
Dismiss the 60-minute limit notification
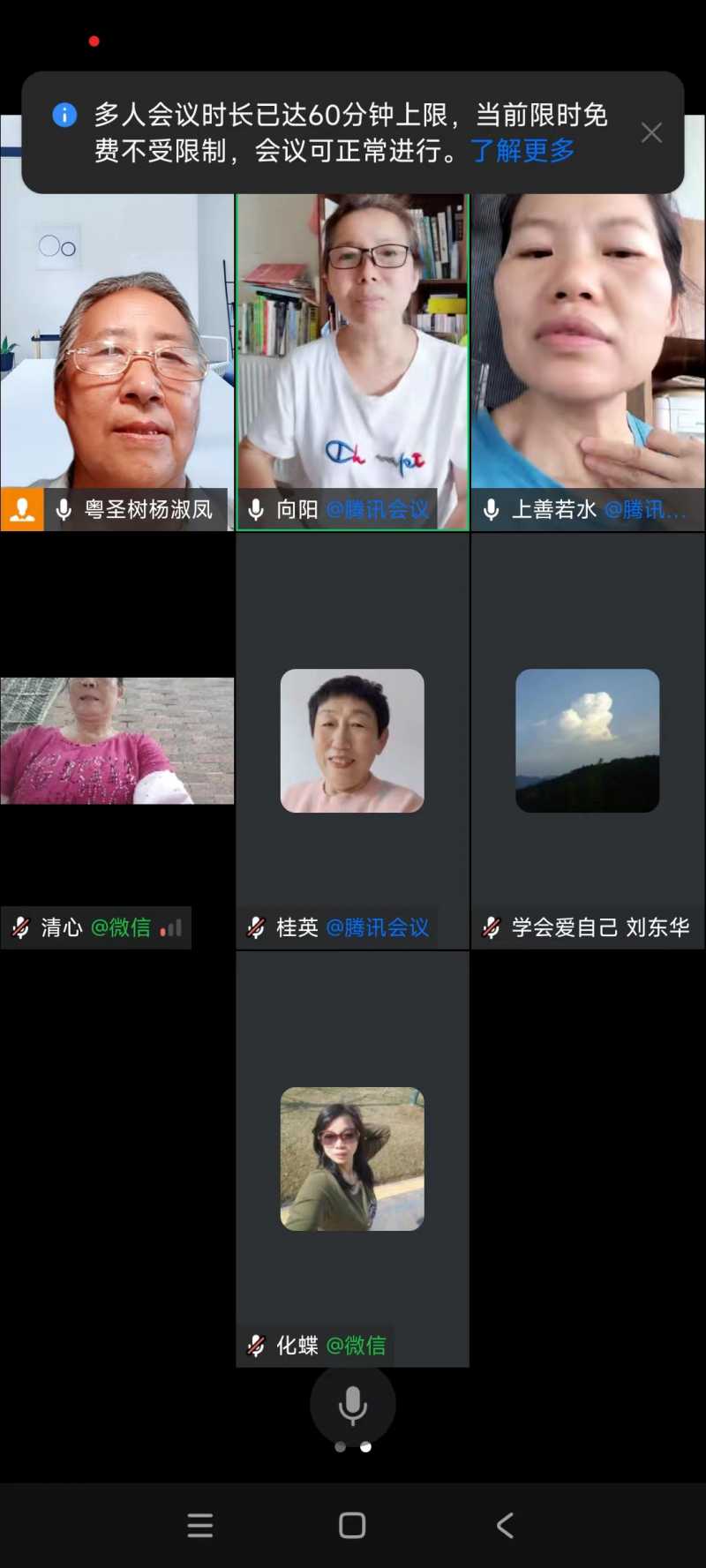pos(651,132)
